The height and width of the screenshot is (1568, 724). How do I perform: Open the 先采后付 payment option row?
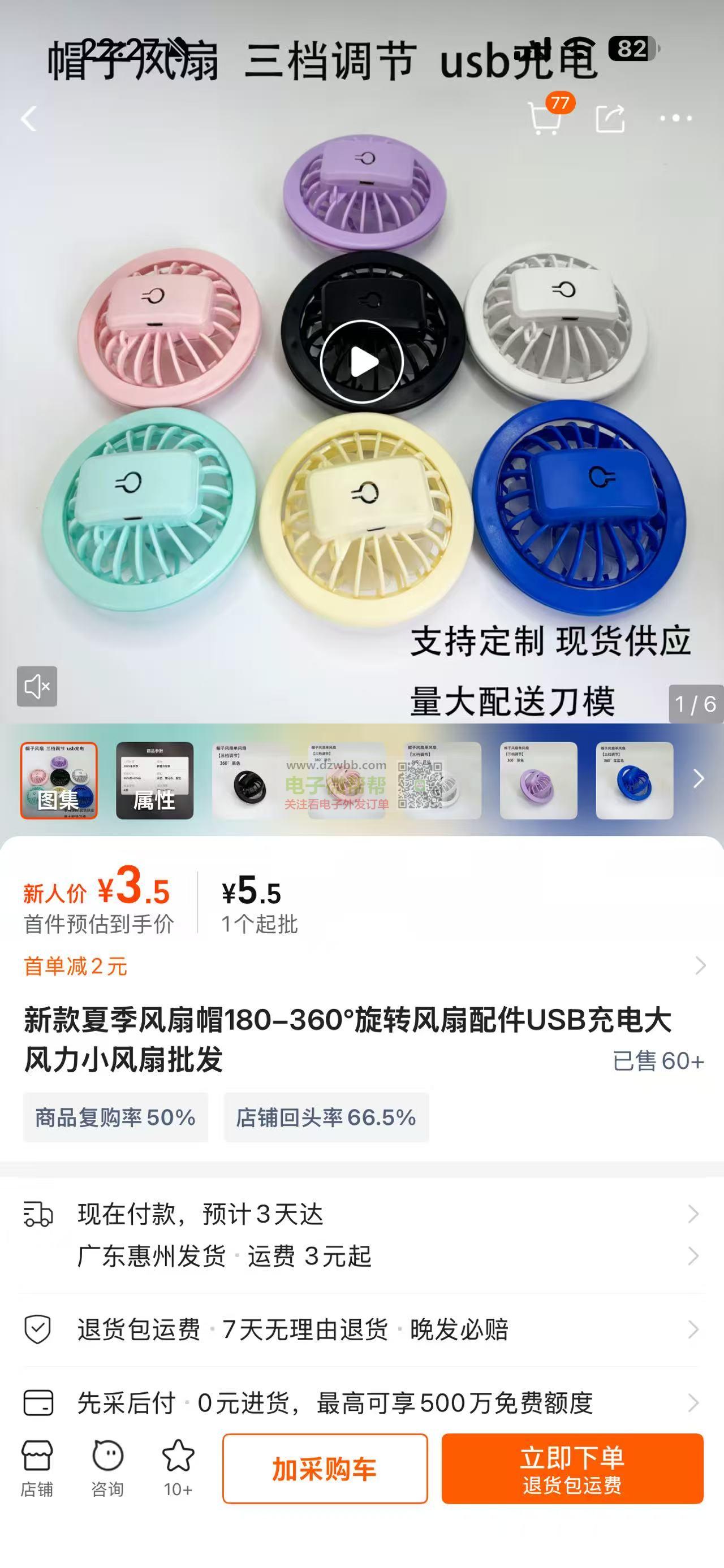pyautogui.click(x=361, y=1403)
